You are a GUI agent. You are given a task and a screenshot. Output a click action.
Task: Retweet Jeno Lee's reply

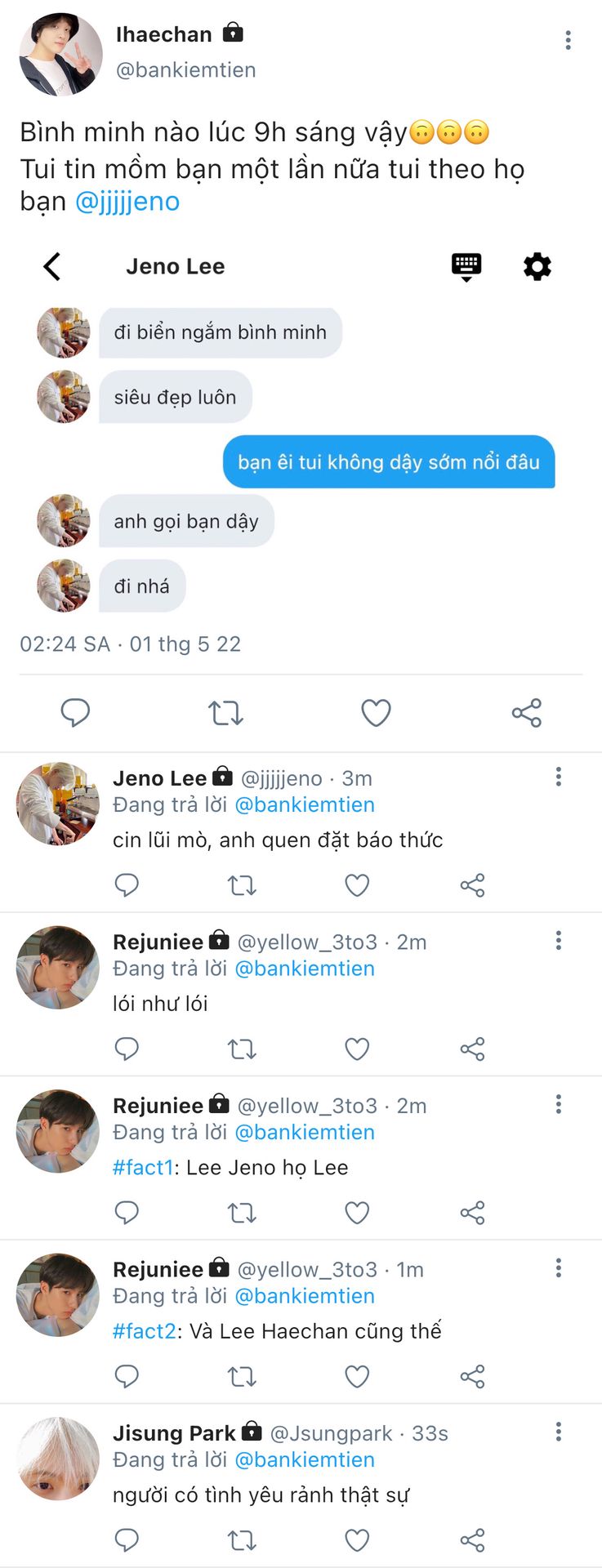point(242,885)
